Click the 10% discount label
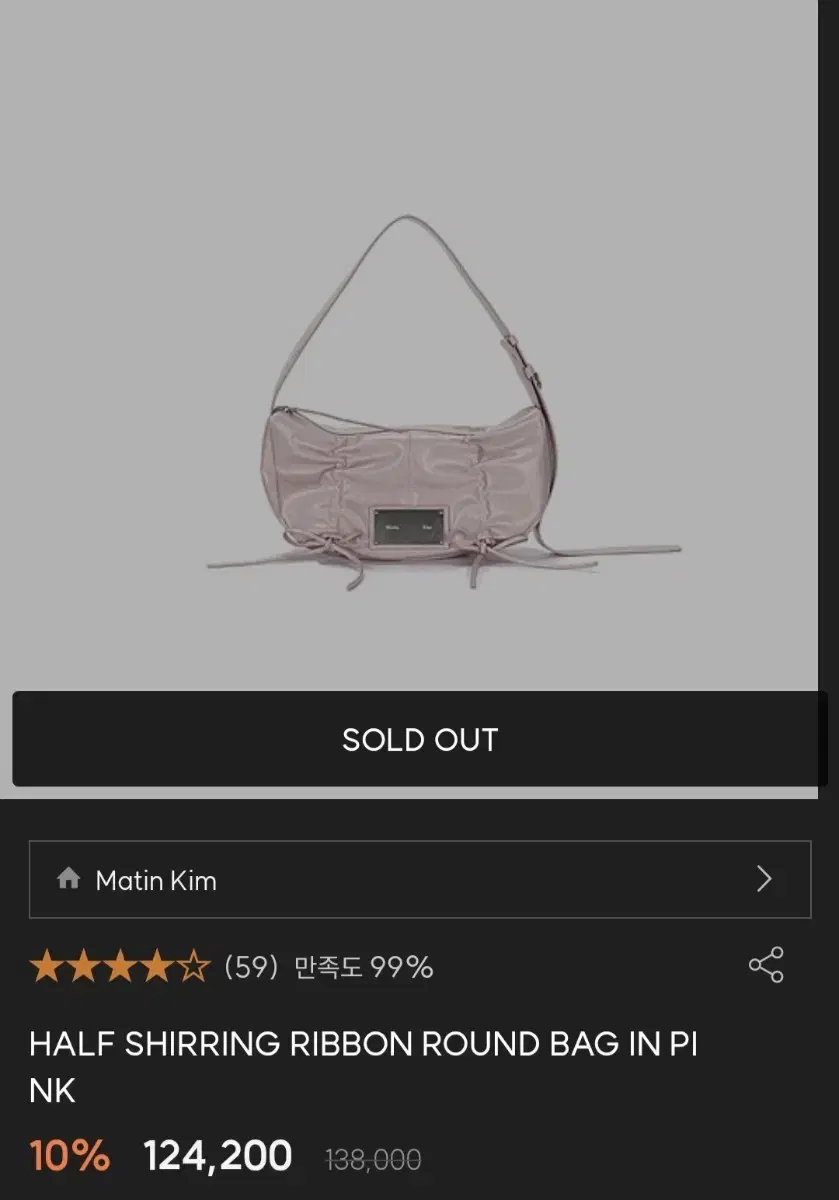The image size is (839, 1200). (x=69, y=1155)
